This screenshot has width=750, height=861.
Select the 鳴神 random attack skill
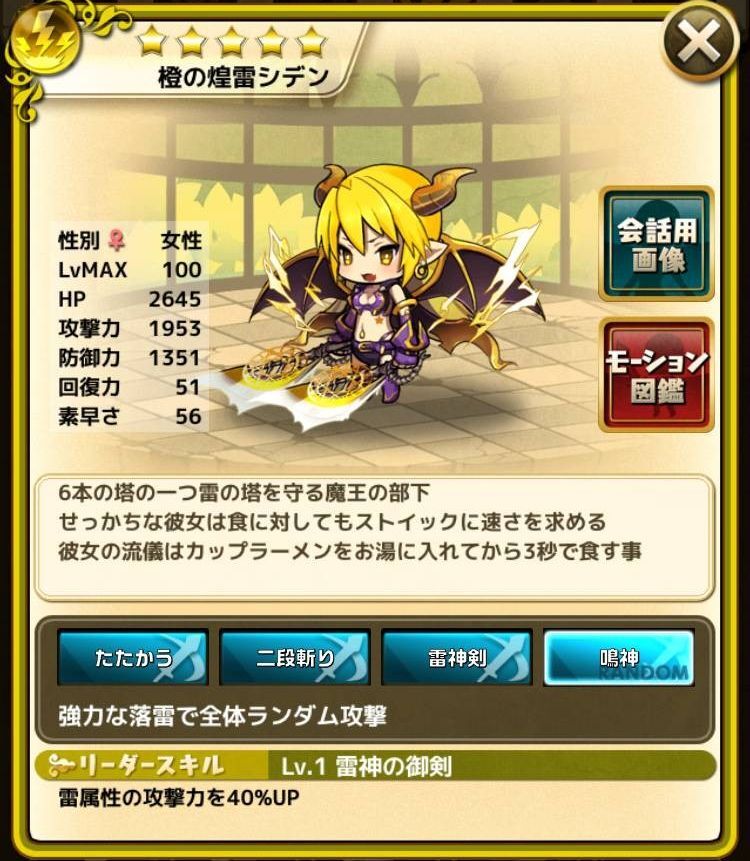618,658
